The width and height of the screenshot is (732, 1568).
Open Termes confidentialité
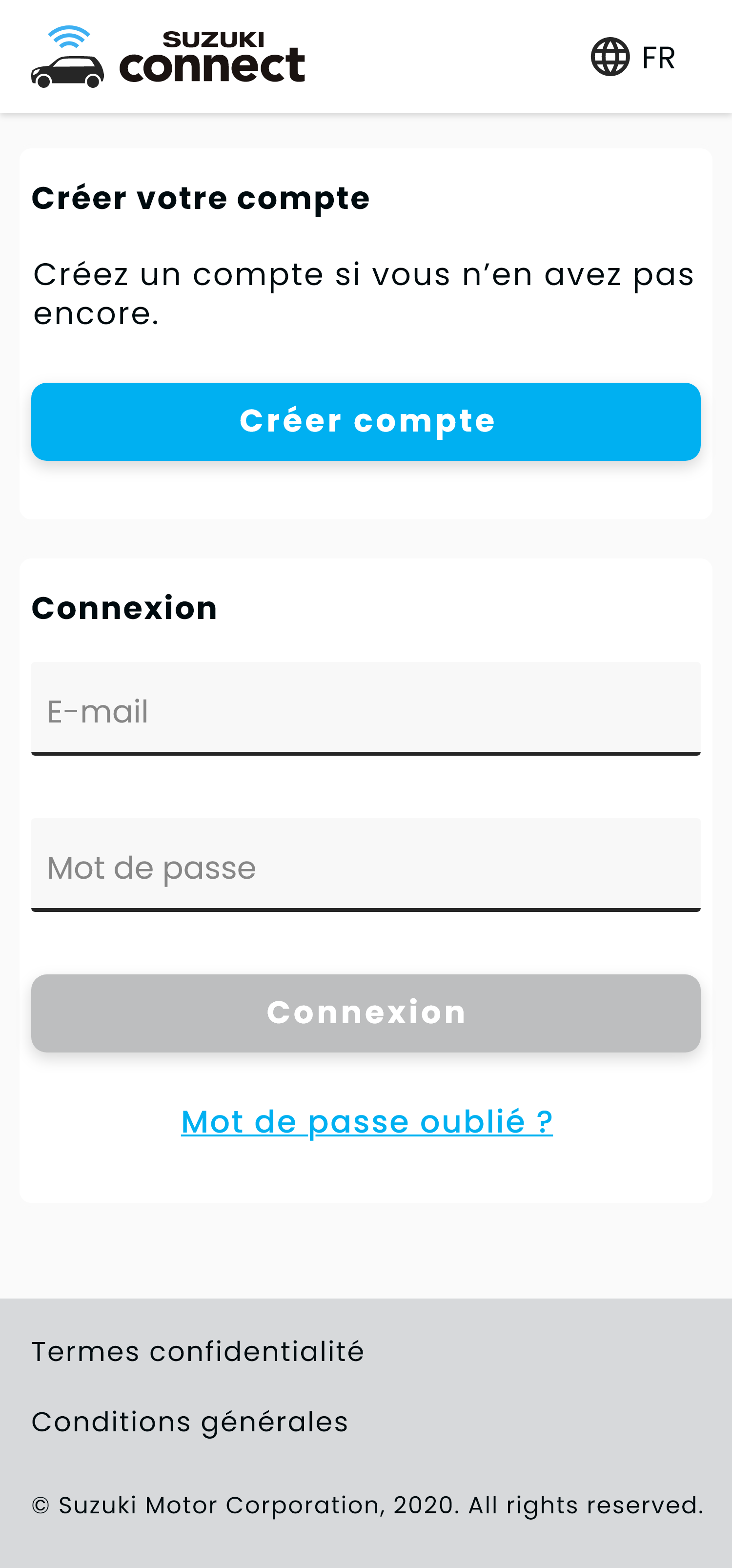pyautogui.click(x=198, y=1351)
